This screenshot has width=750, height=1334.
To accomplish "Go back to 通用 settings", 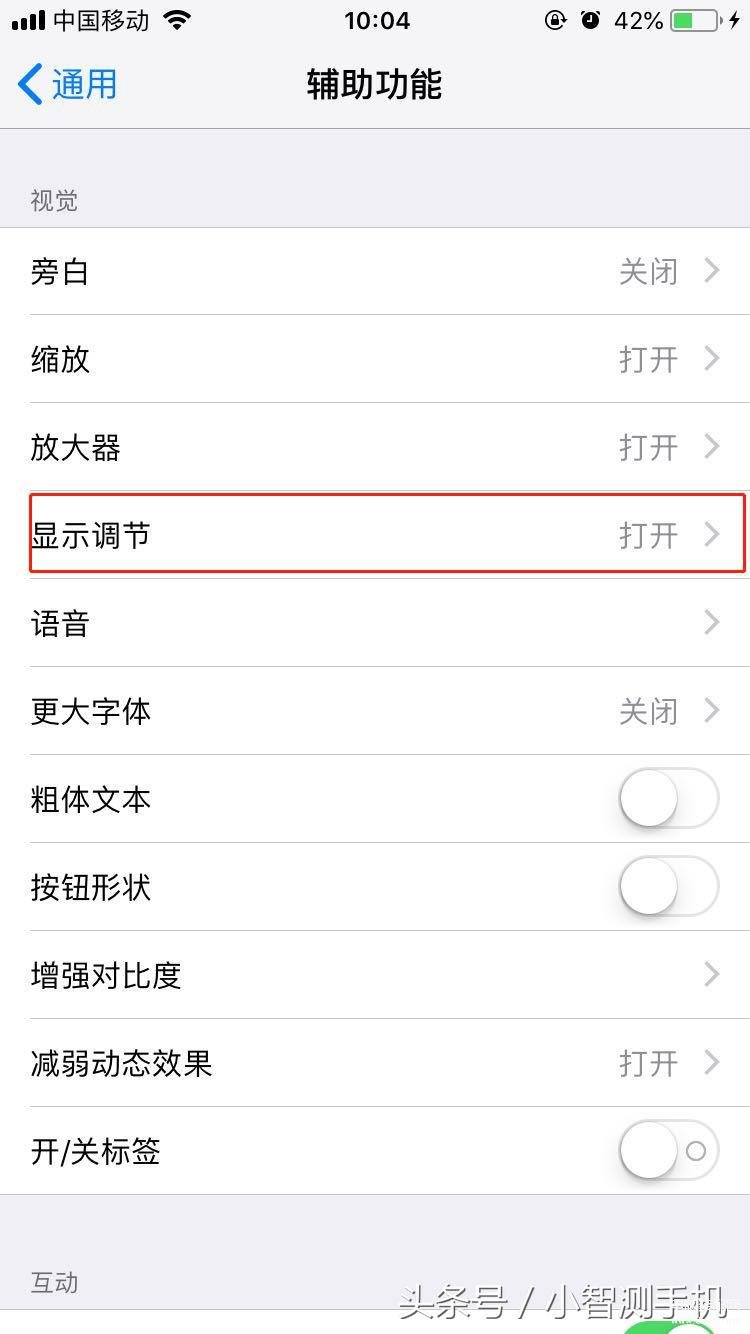I will point(68,84).
